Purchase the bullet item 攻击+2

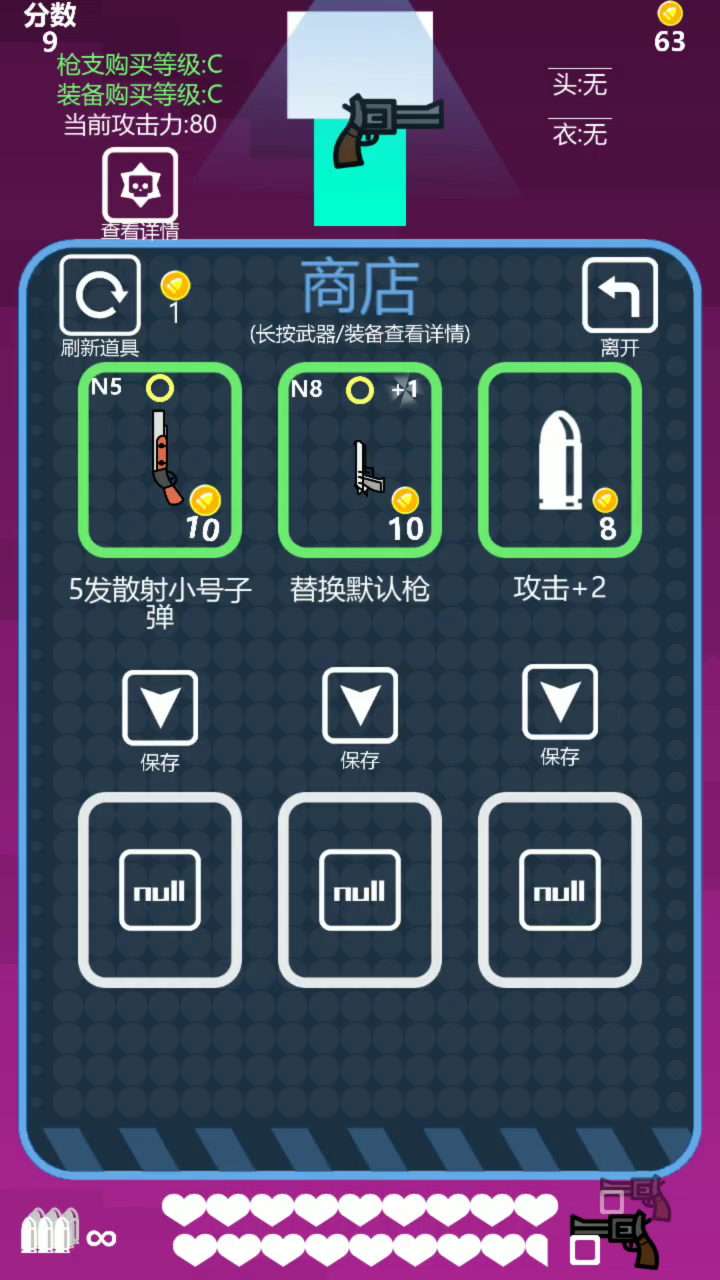pos(560,460)
